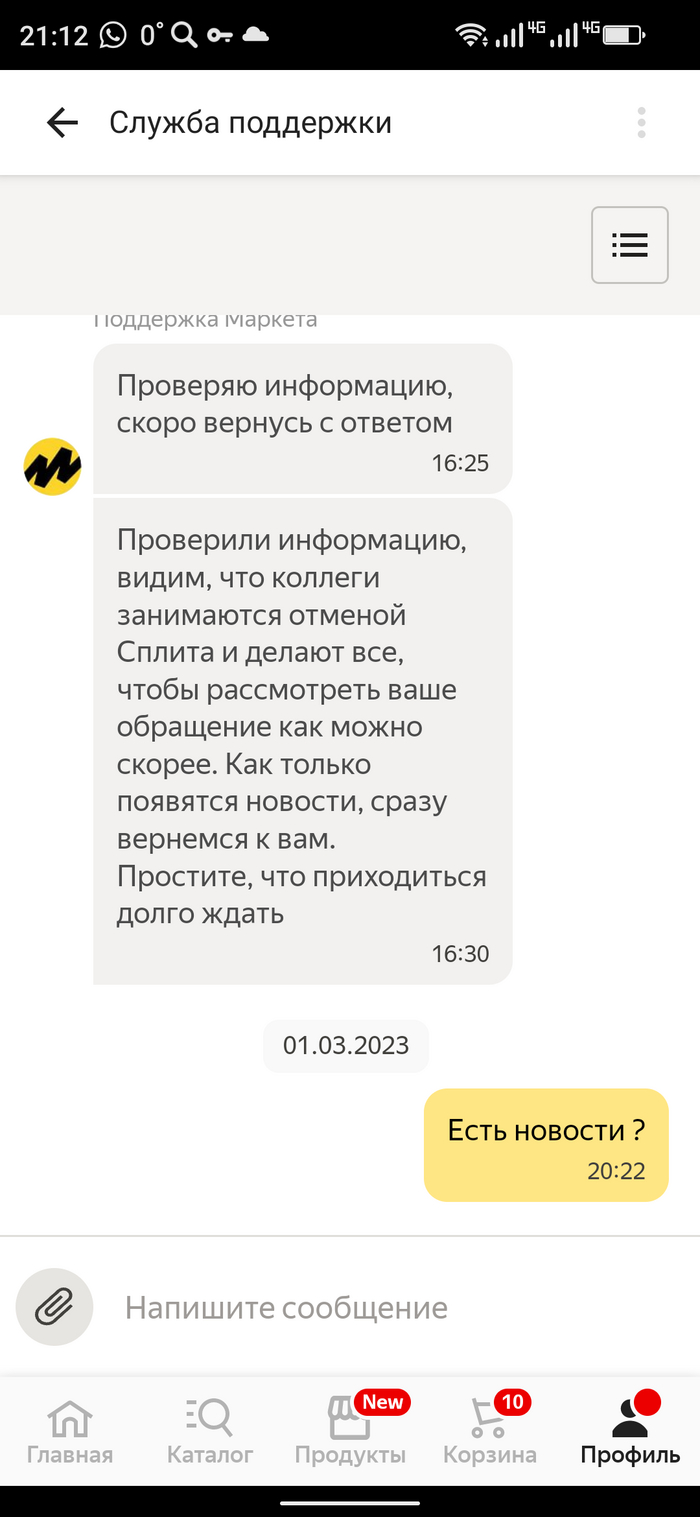This screenshot has width=700, height=1517.
Task: Go to the Продукты tab
Action: 350,1430
